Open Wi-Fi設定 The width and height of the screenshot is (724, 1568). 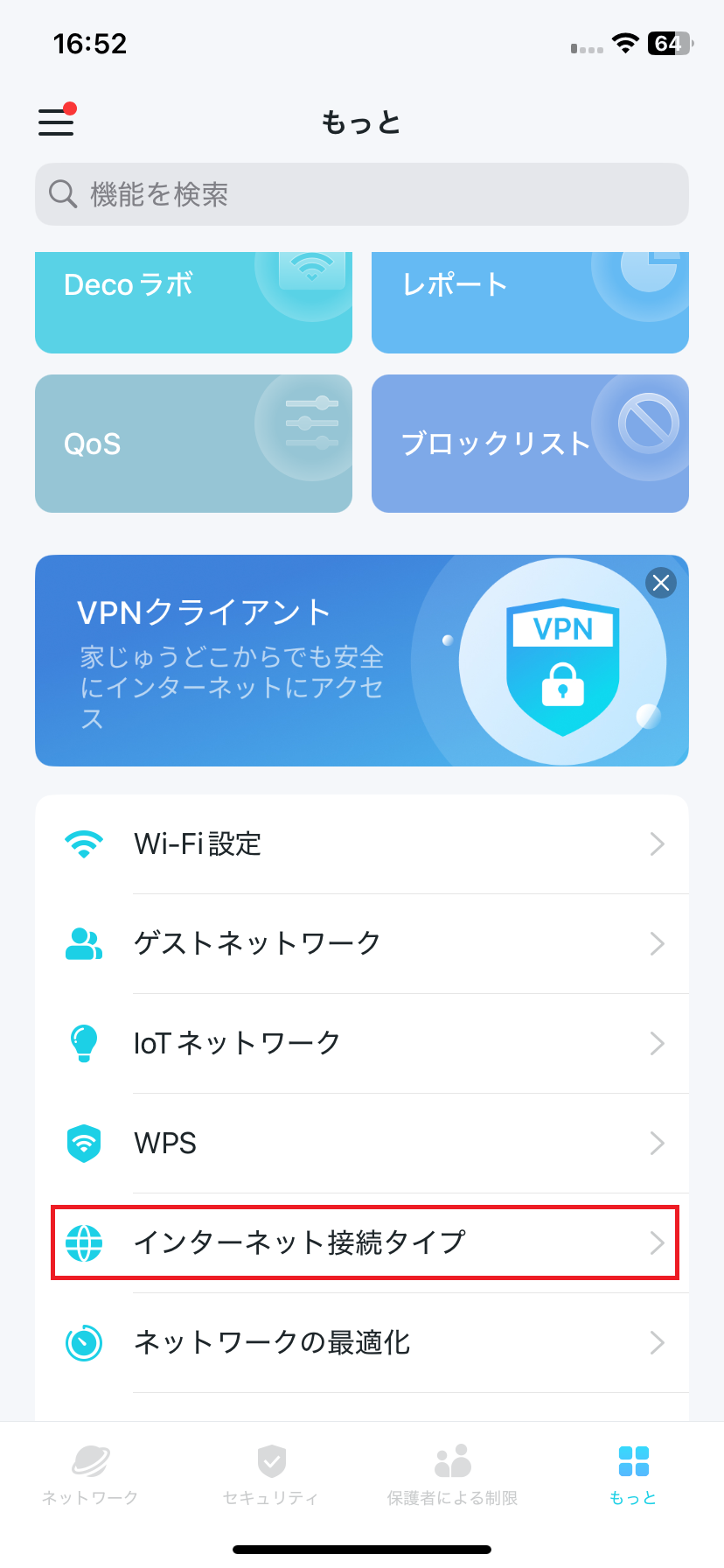(362, 844)
